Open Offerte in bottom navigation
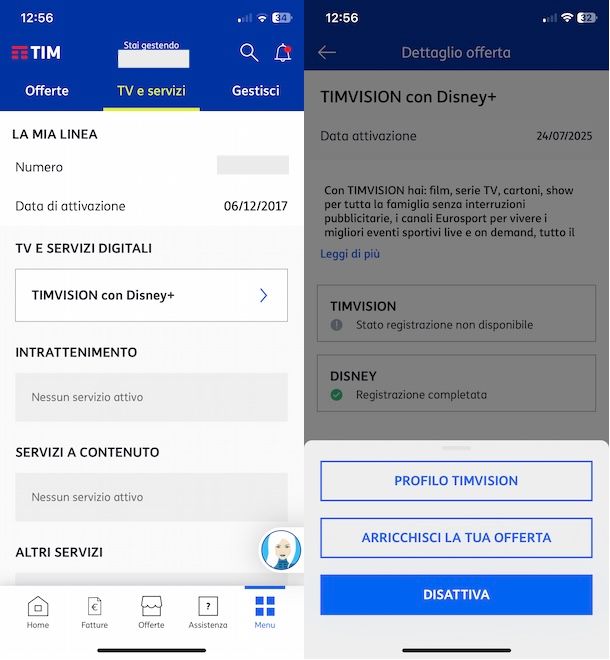The image size is (610, 660). pos(151,612)
